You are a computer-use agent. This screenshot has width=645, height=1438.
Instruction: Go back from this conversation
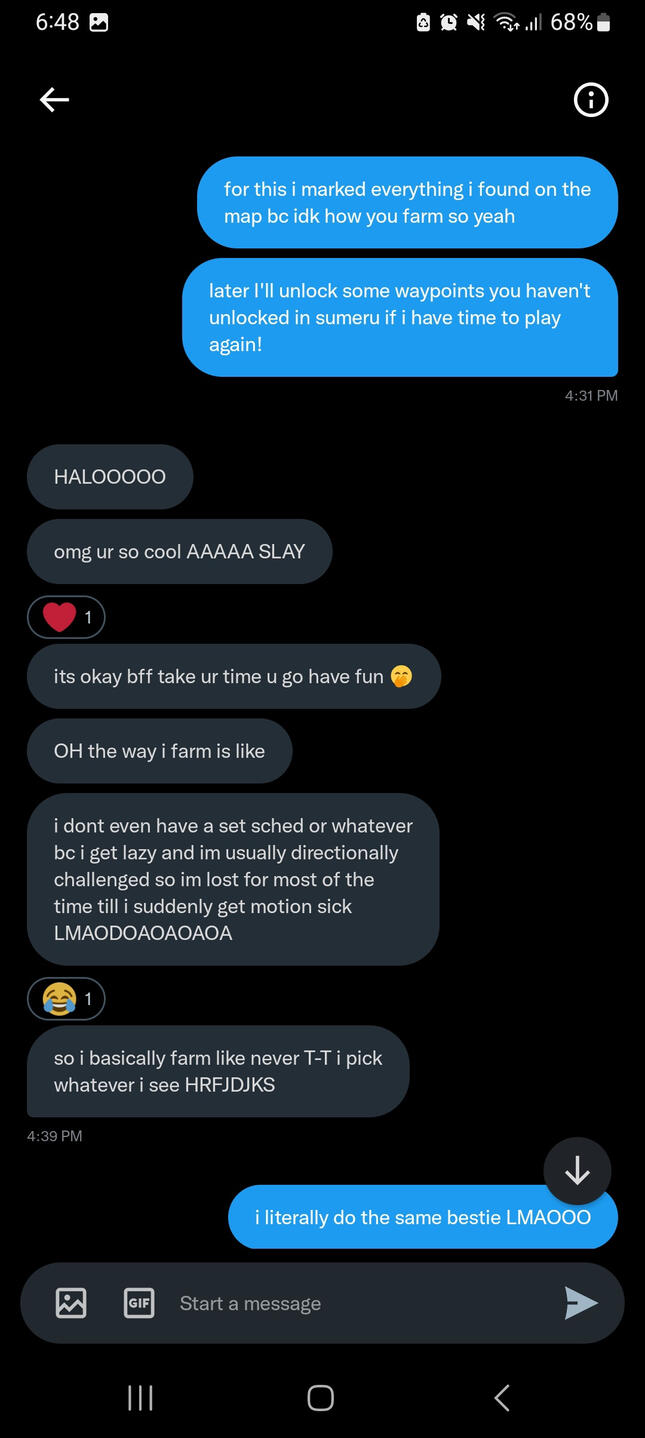click(x=54, y=99)
